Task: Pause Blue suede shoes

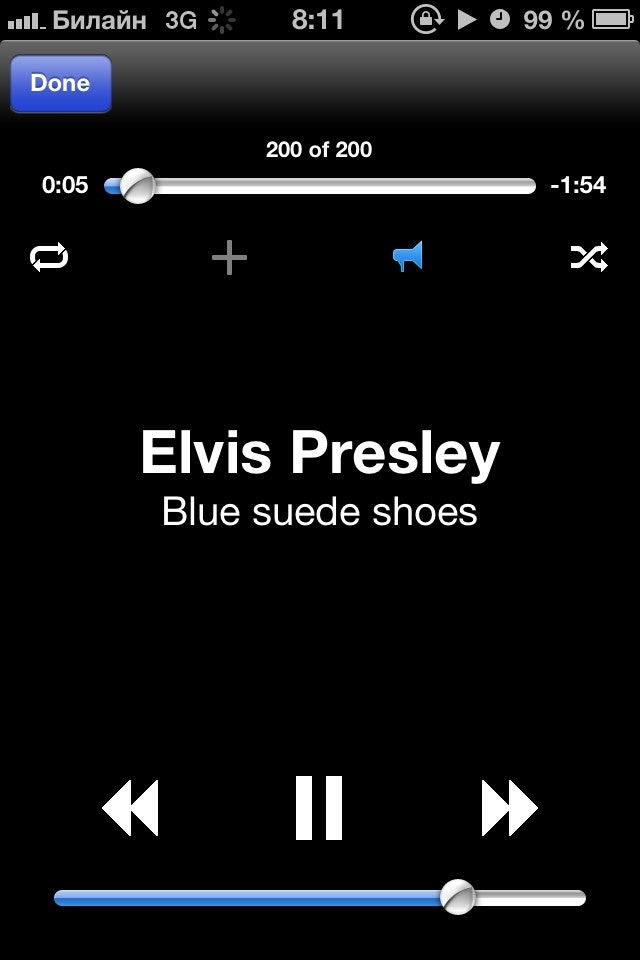Action: (x=319, y=808)
